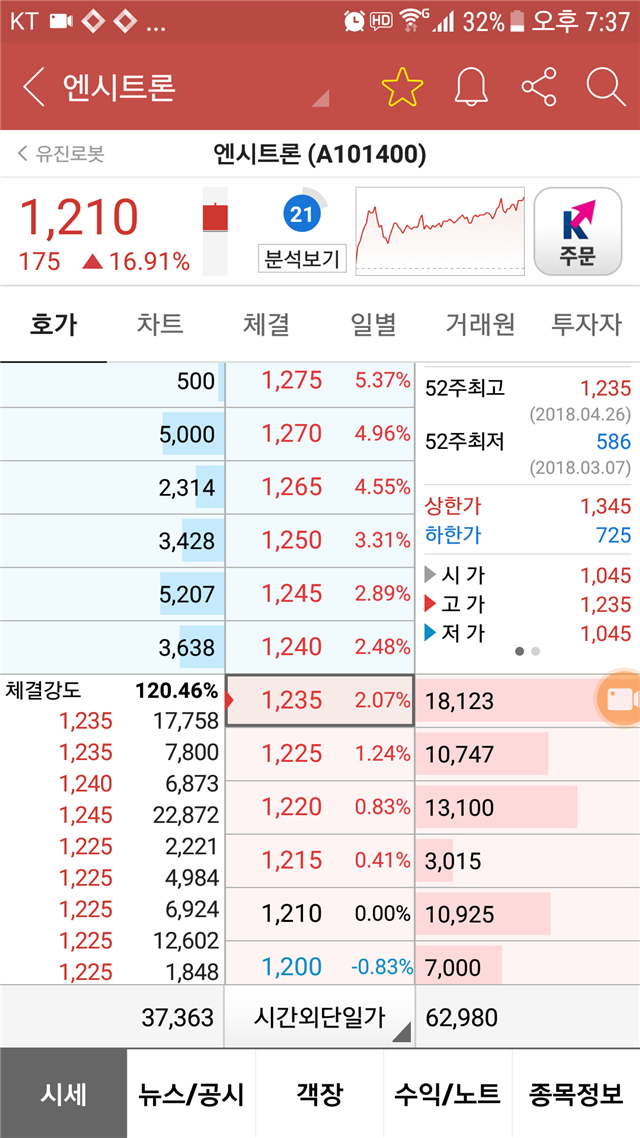
Task: Tap the K 주문 order button
Action: click(x=578, y=232)
